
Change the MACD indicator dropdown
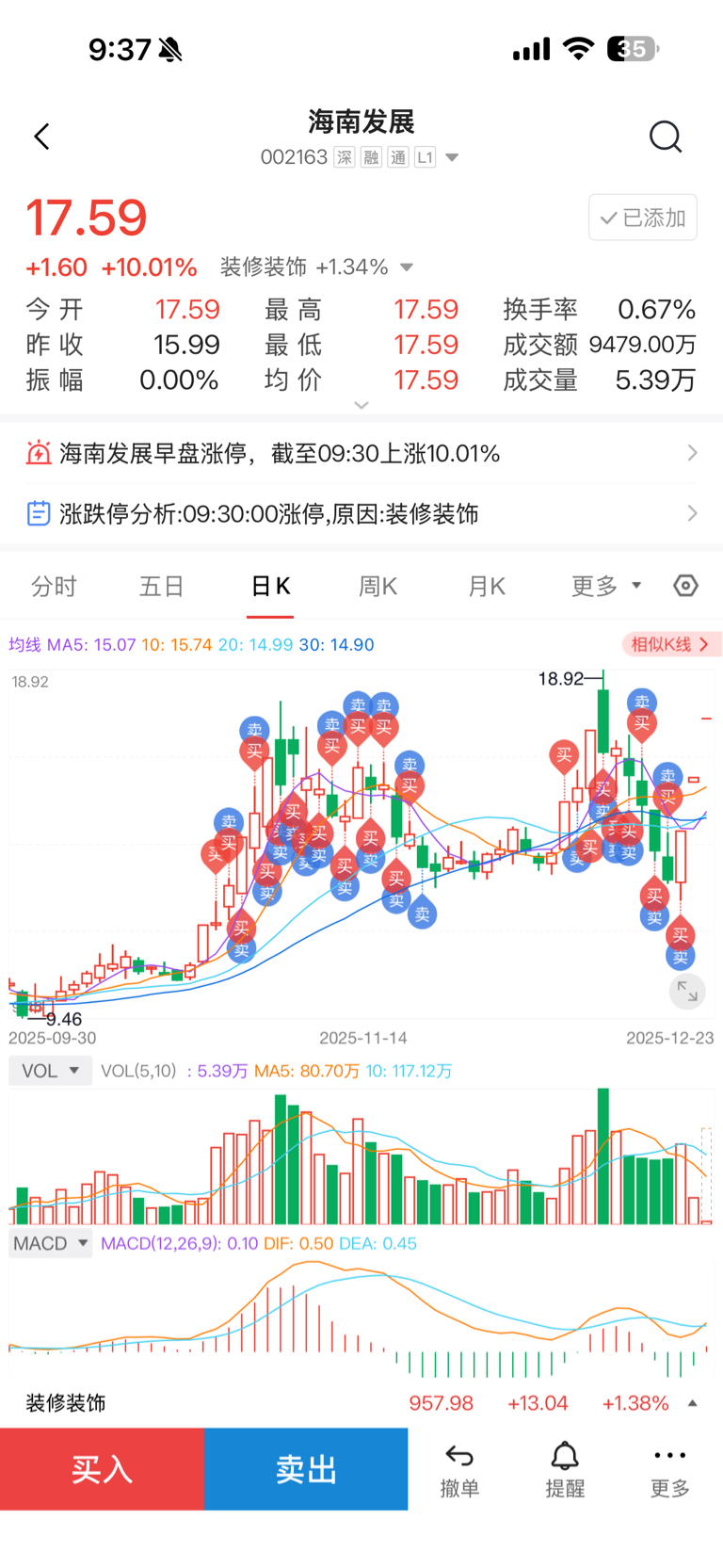point(51,1243)
